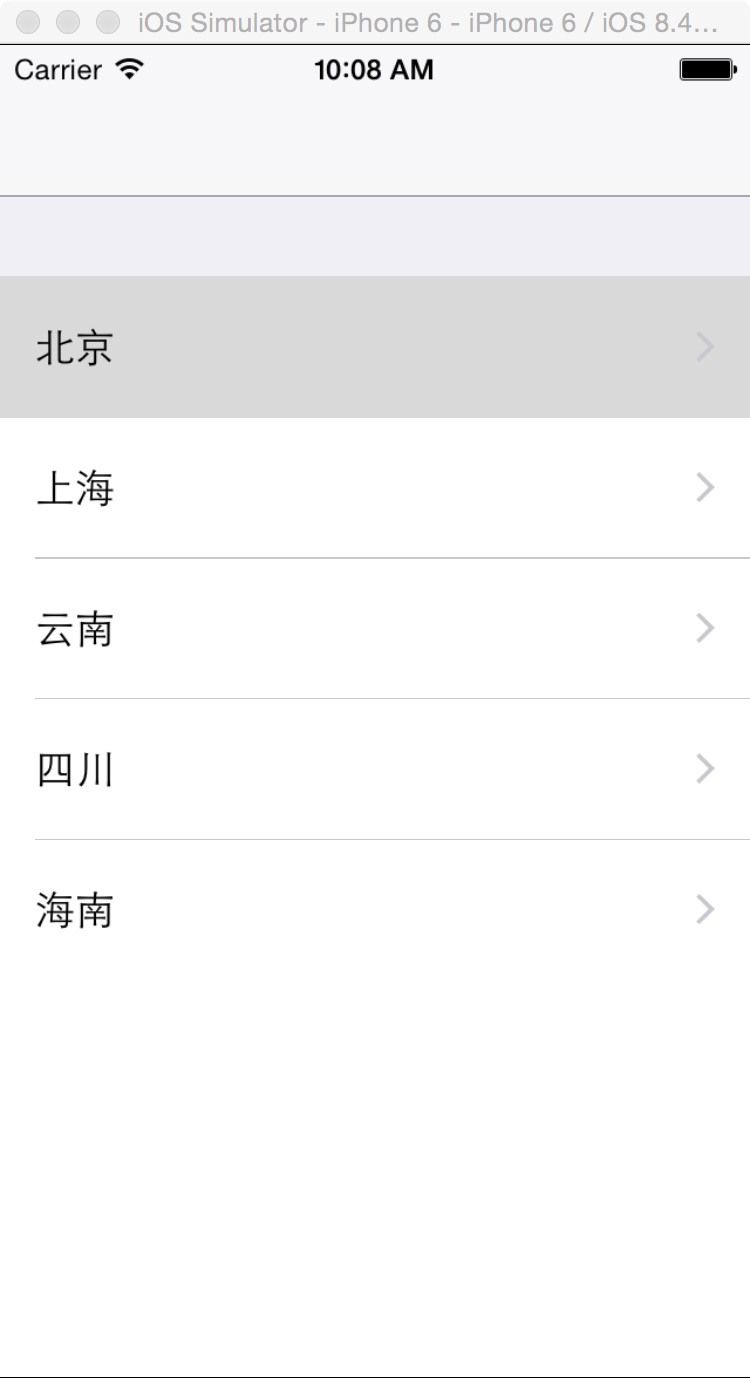Tap the 北京 cell text label
Image resolution: width=750 pixels, height=1378 pixels.
point(75,346)
